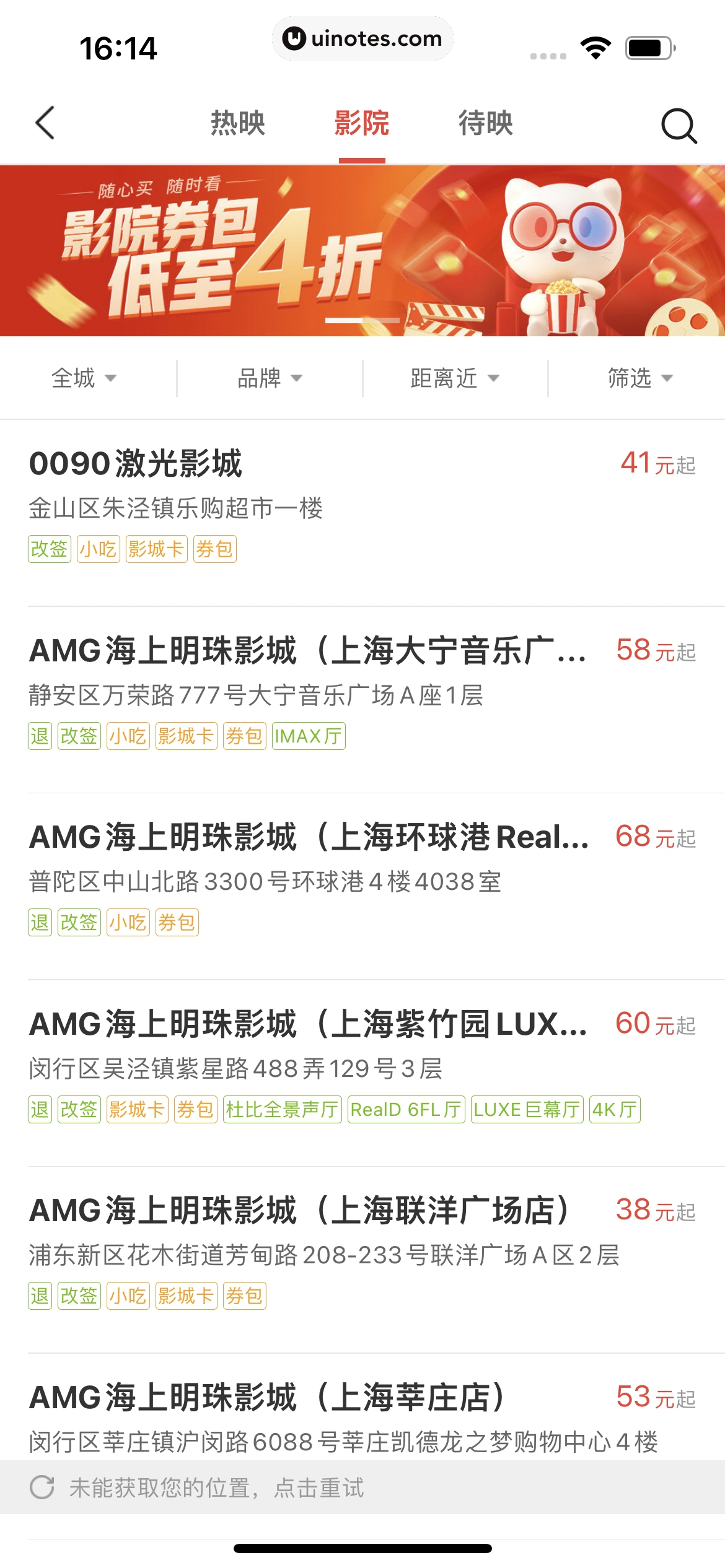
Task: Open the 影院券包低至4折 promo banner
Action: [362, 251]
